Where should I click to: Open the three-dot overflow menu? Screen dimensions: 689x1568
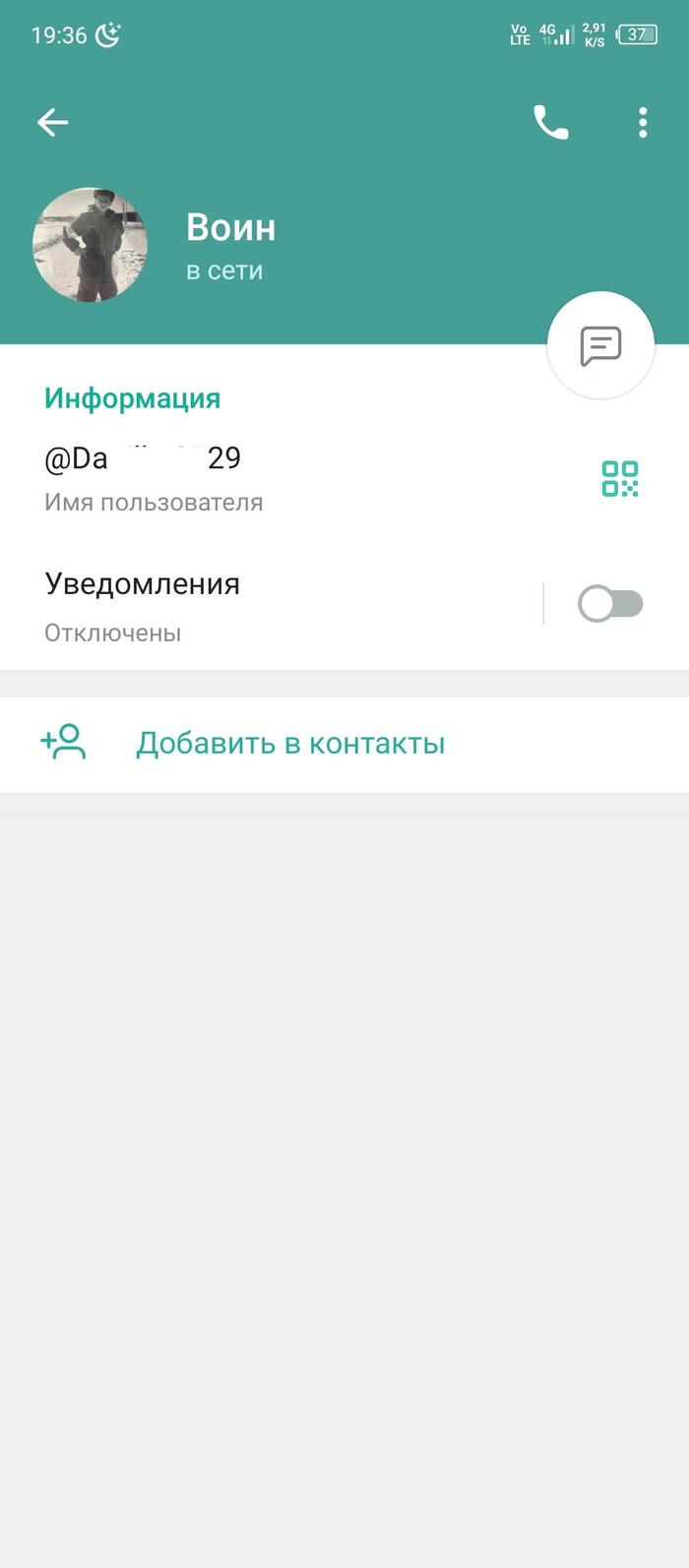(643, 122)
